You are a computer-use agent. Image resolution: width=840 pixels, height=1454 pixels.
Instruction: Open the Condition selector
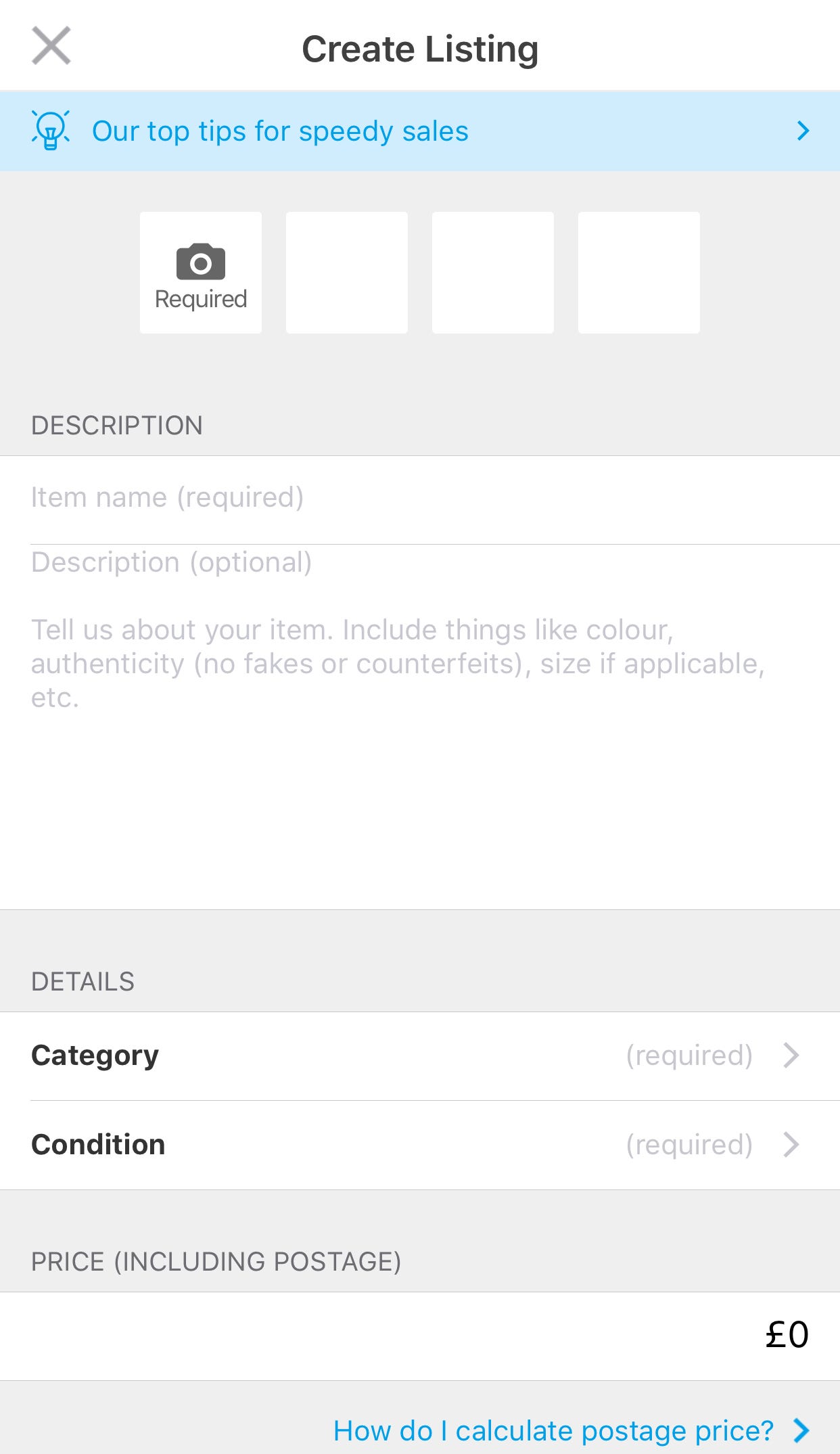click(x=420, y=1145)
